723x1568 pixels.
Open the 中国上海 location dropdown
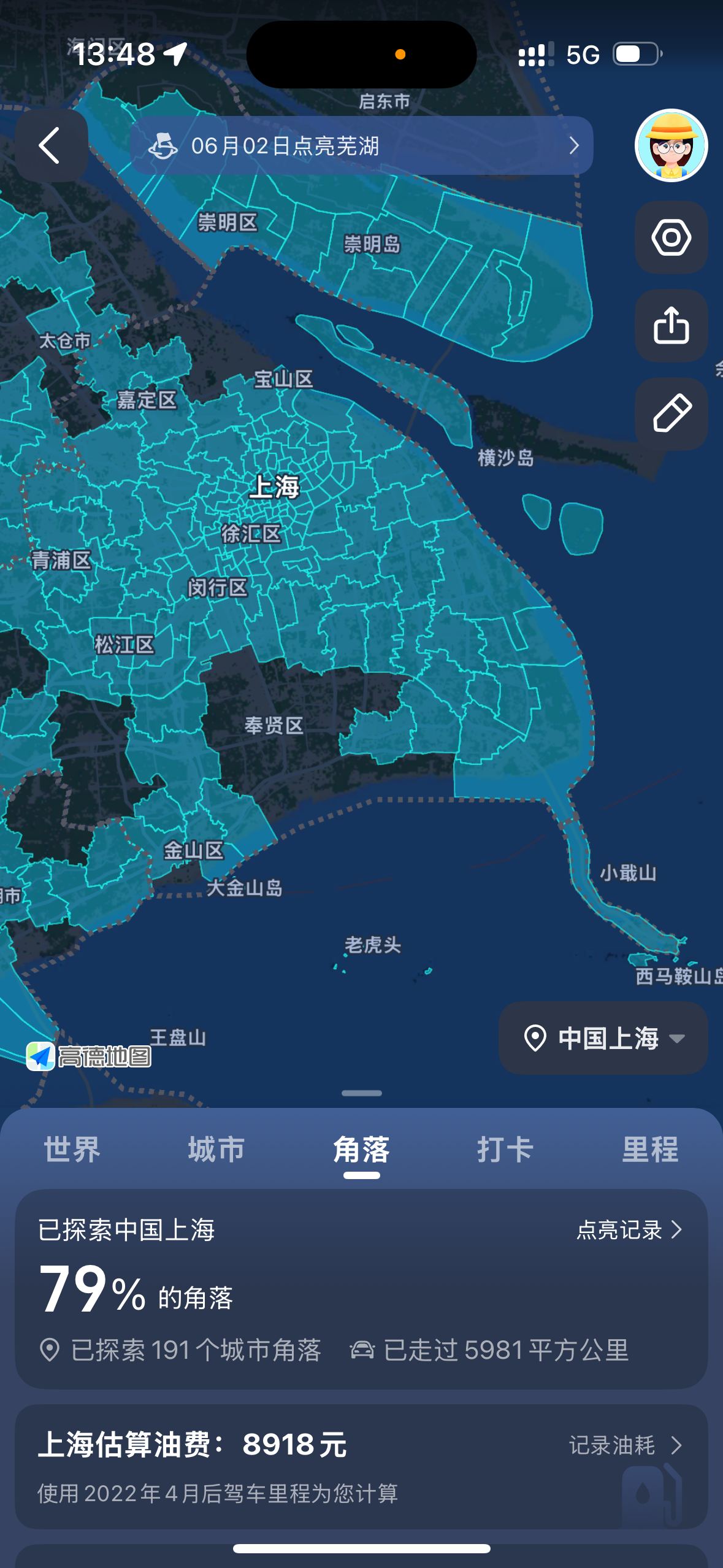pos(603,1038)
